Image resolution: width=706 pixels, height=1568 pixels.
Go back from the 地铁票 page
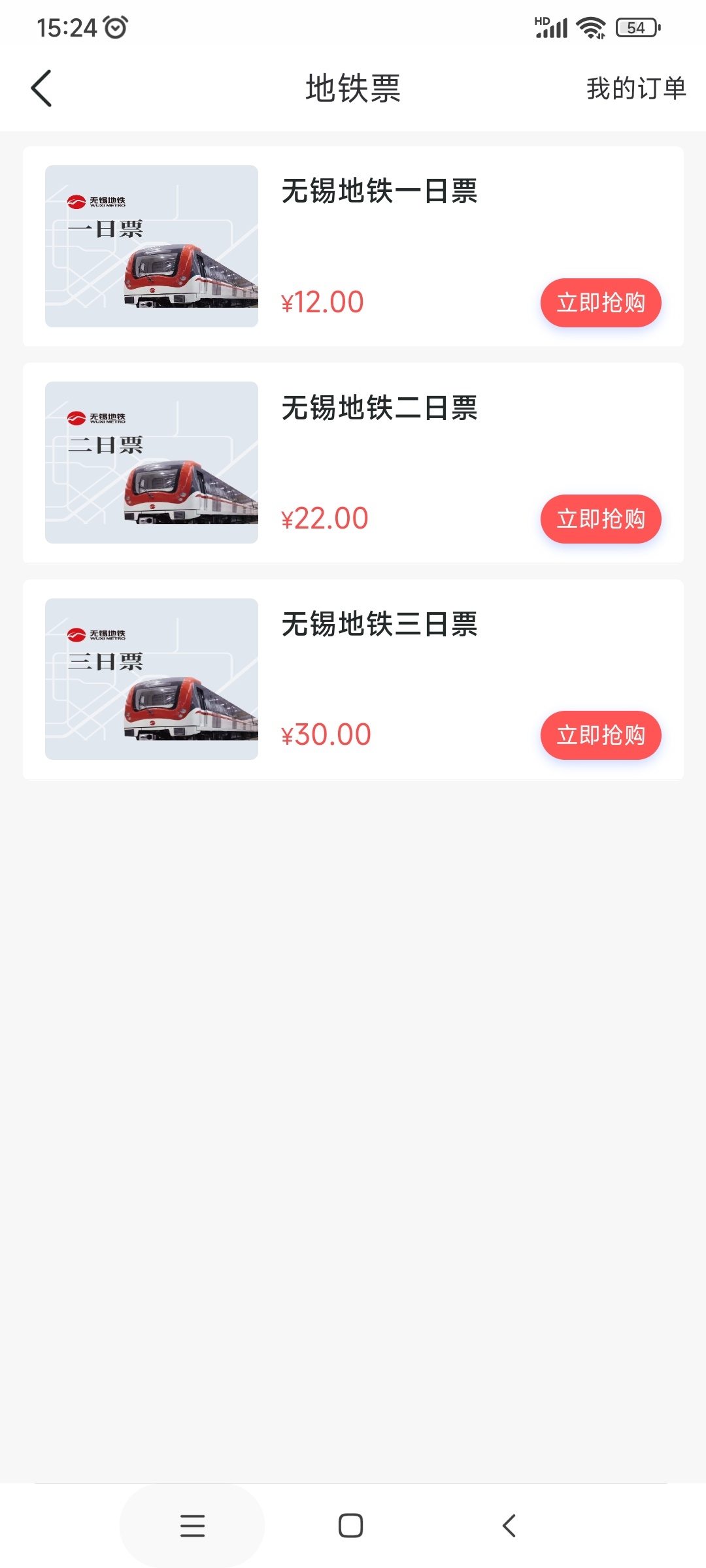[41, 88]
